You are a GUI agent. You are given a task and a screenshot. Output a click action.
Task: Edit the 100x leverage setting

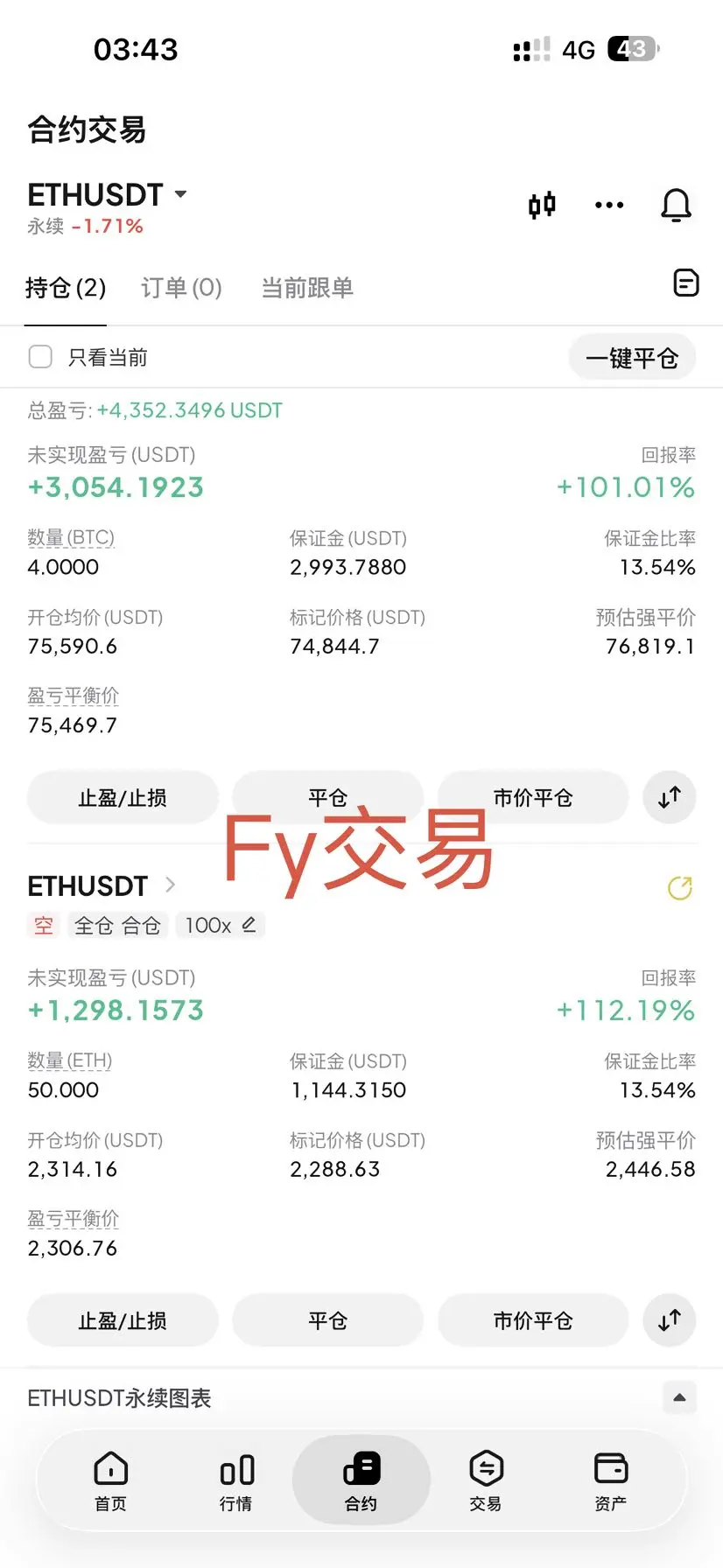point(248,925)
